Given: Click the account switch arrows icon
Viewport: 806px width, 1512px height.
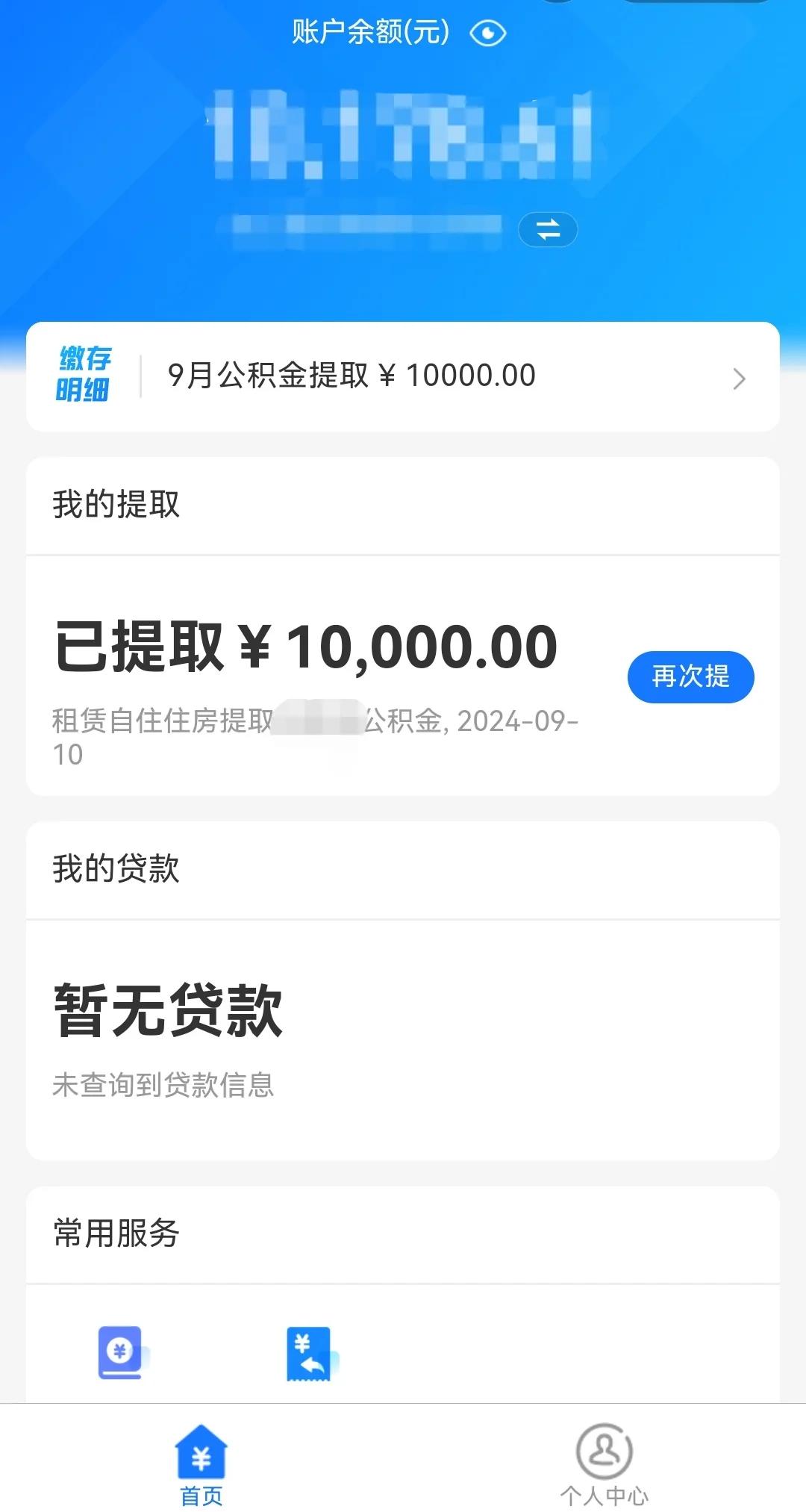Looking at the screenshot, I should coord(549,231).
